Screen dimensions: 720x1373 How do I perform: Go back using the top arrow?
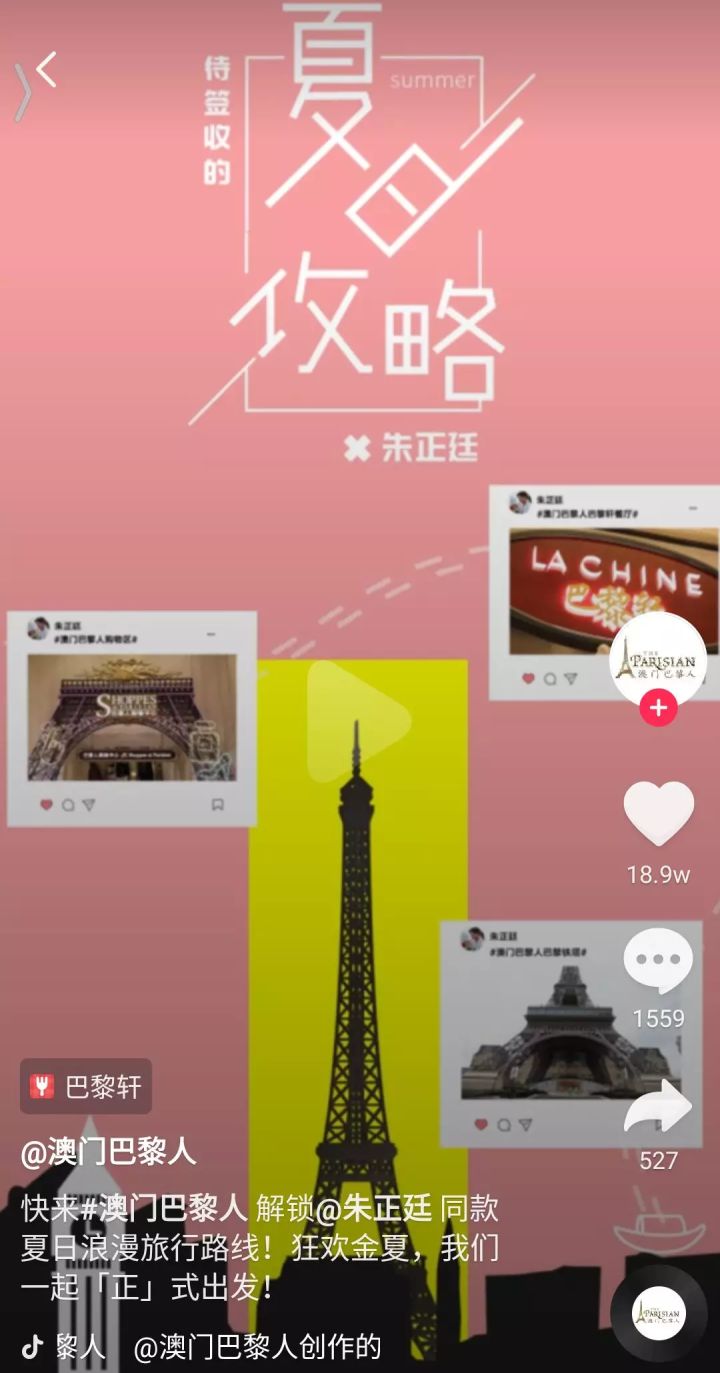(x=46, y=70)
